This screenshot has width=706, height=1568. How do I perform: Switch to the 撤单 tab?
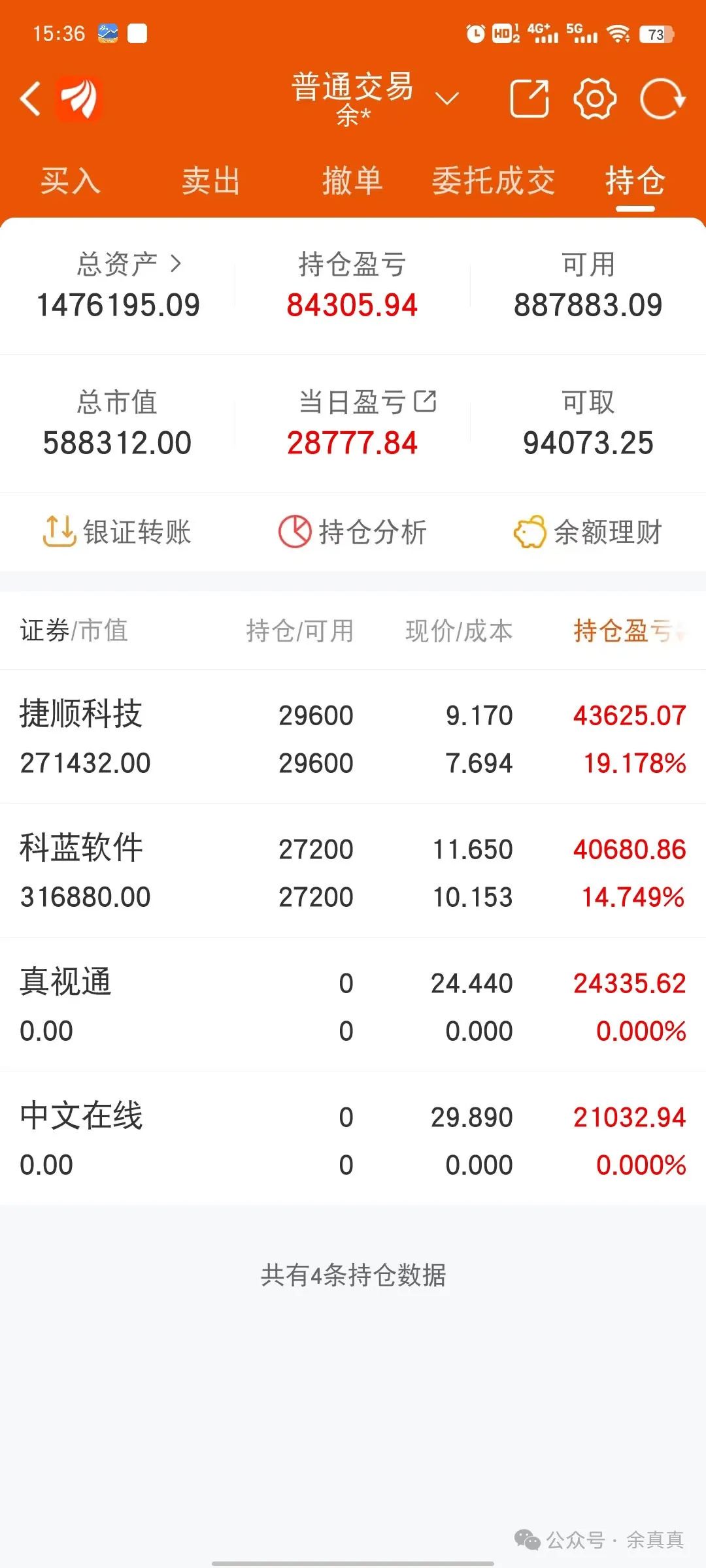tap(352, 181)
